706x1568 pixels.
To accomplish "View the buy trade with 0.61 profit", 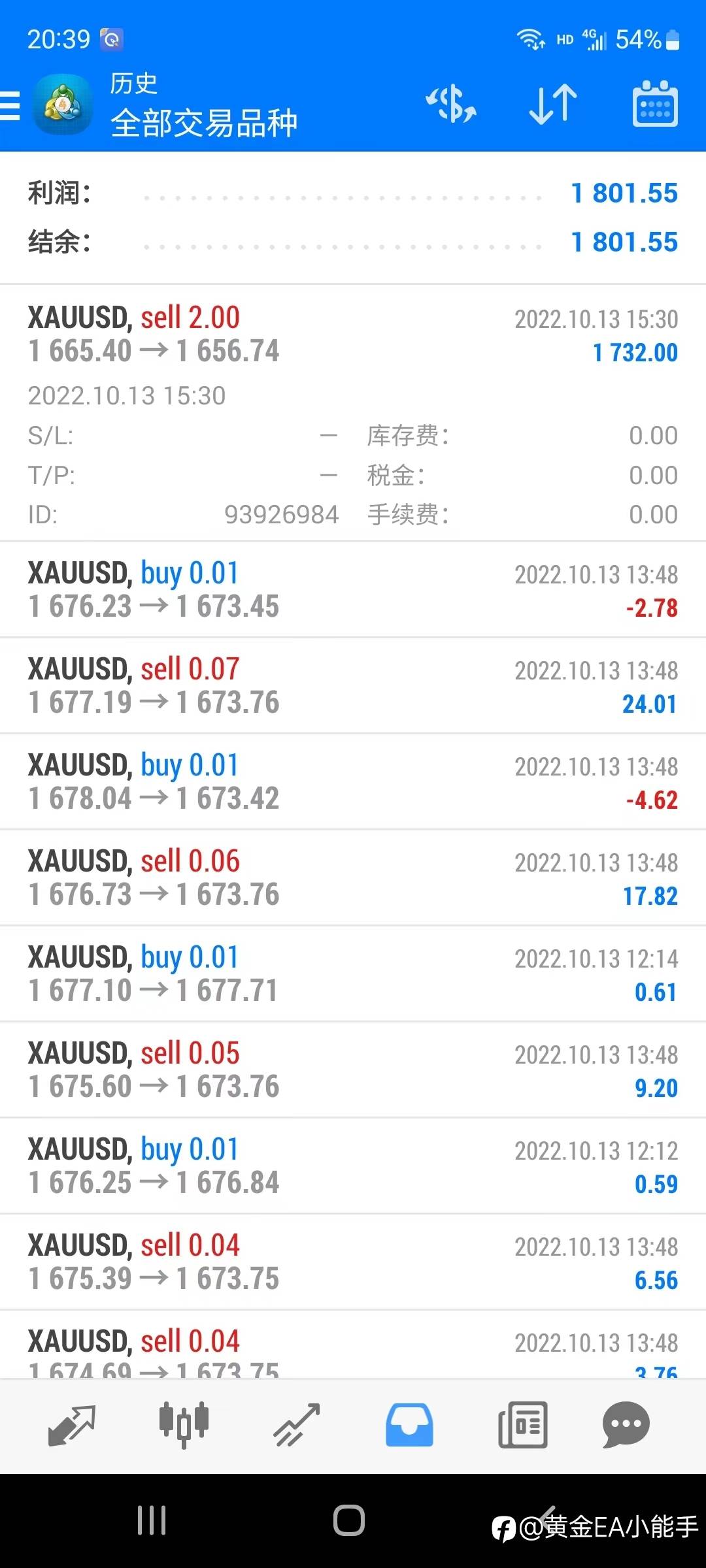I will 353,973.
